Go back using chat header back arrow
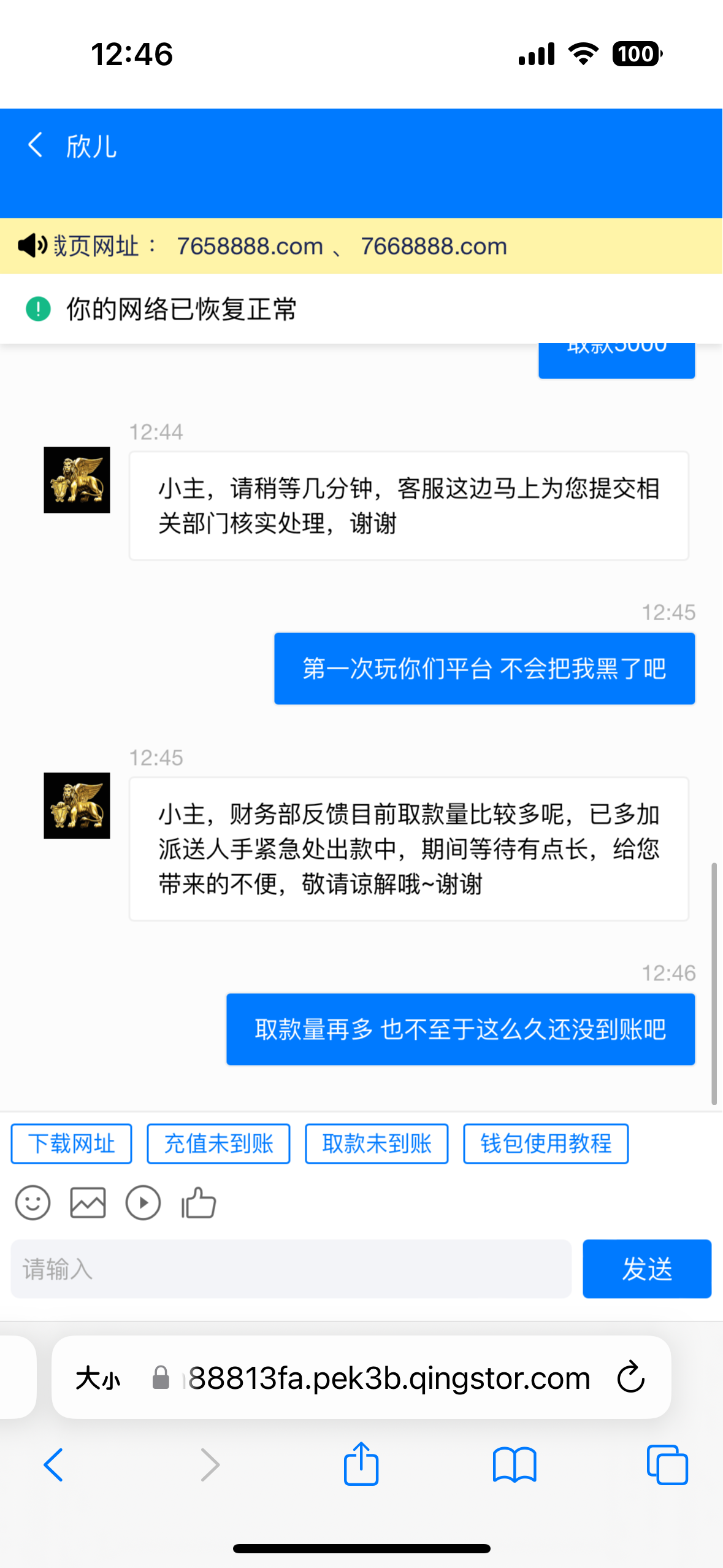The height and width of the screenshot is (1568, 723). click(35, 147)
